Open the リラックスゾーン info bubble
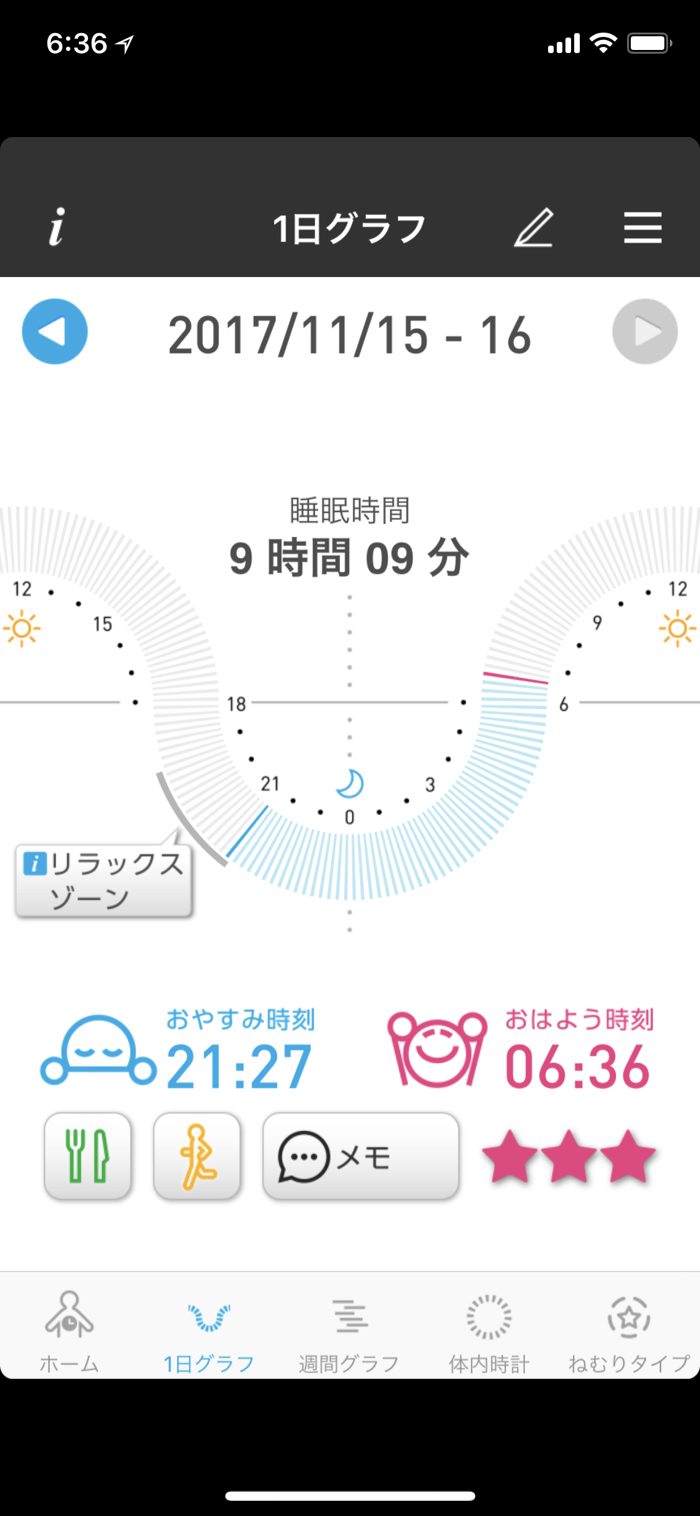 [x=104, y=880]
